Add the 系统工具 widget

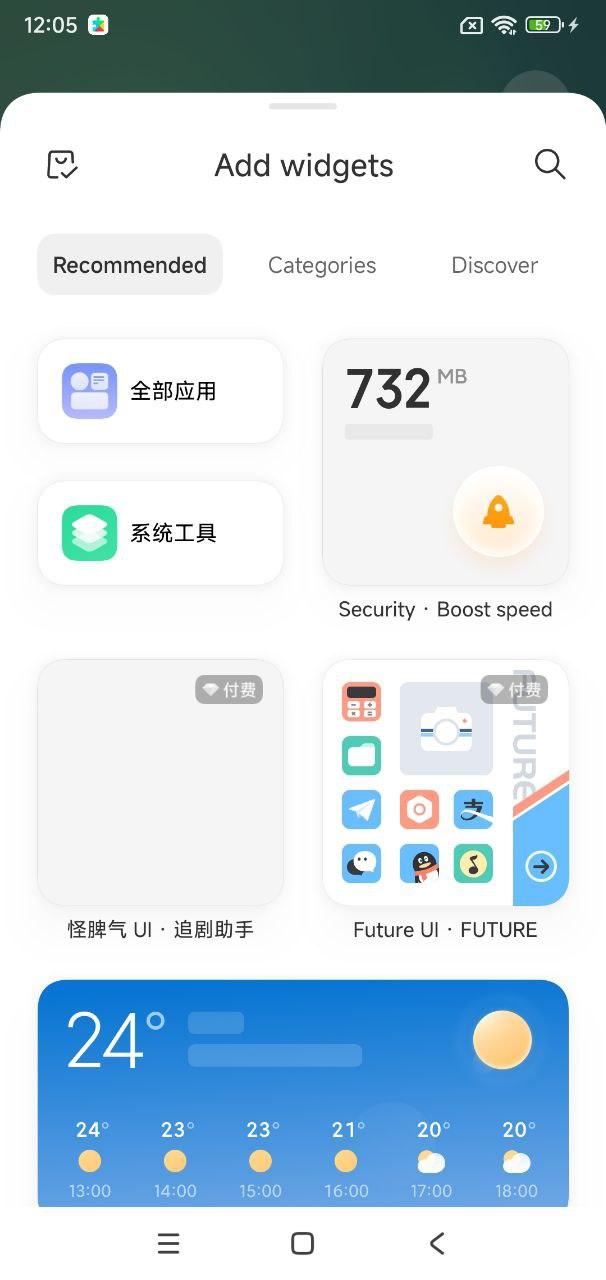[x=160, y=533]
